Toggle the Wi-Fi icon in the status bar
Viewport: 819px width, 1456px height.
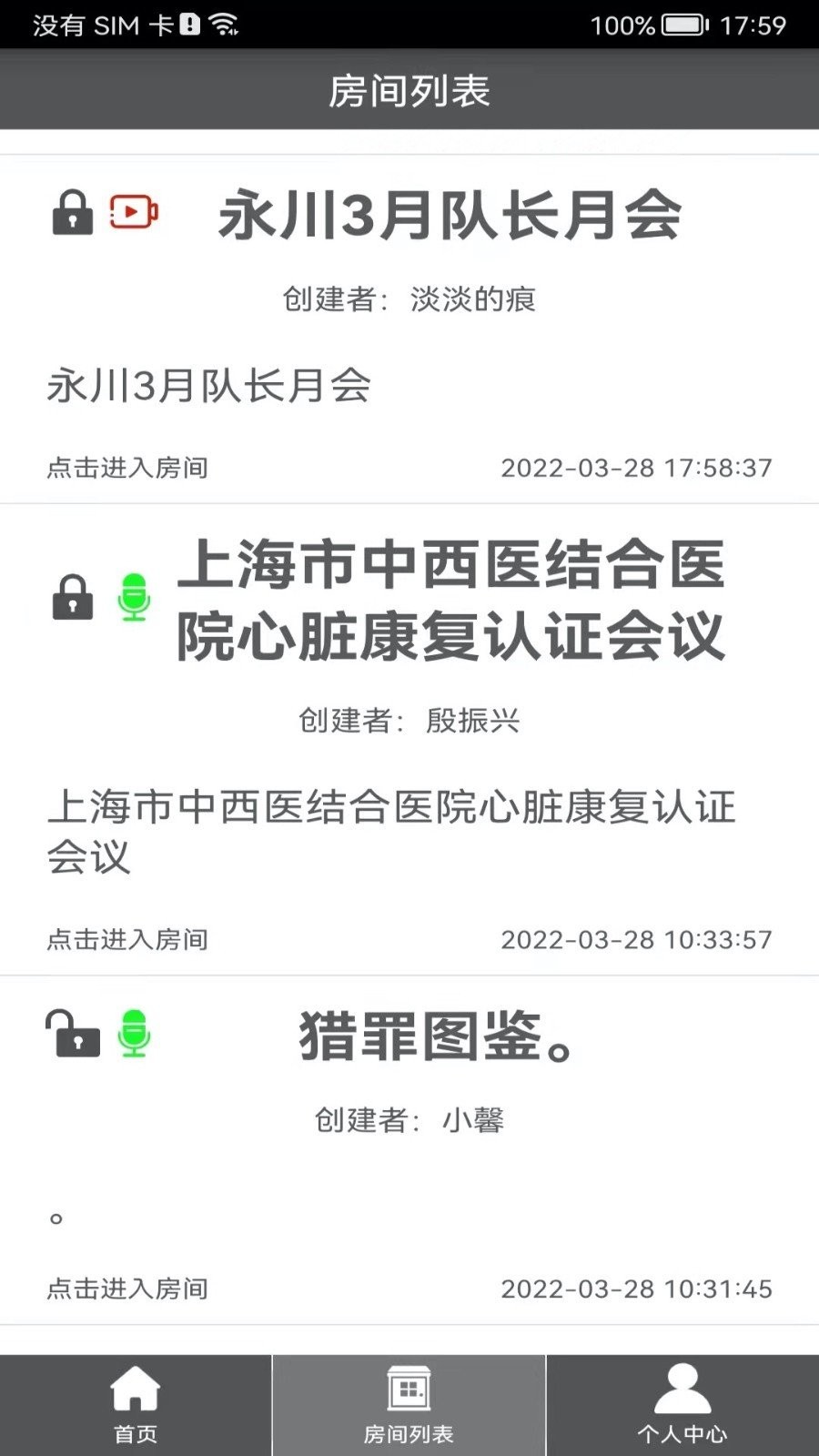pos(221,25)
